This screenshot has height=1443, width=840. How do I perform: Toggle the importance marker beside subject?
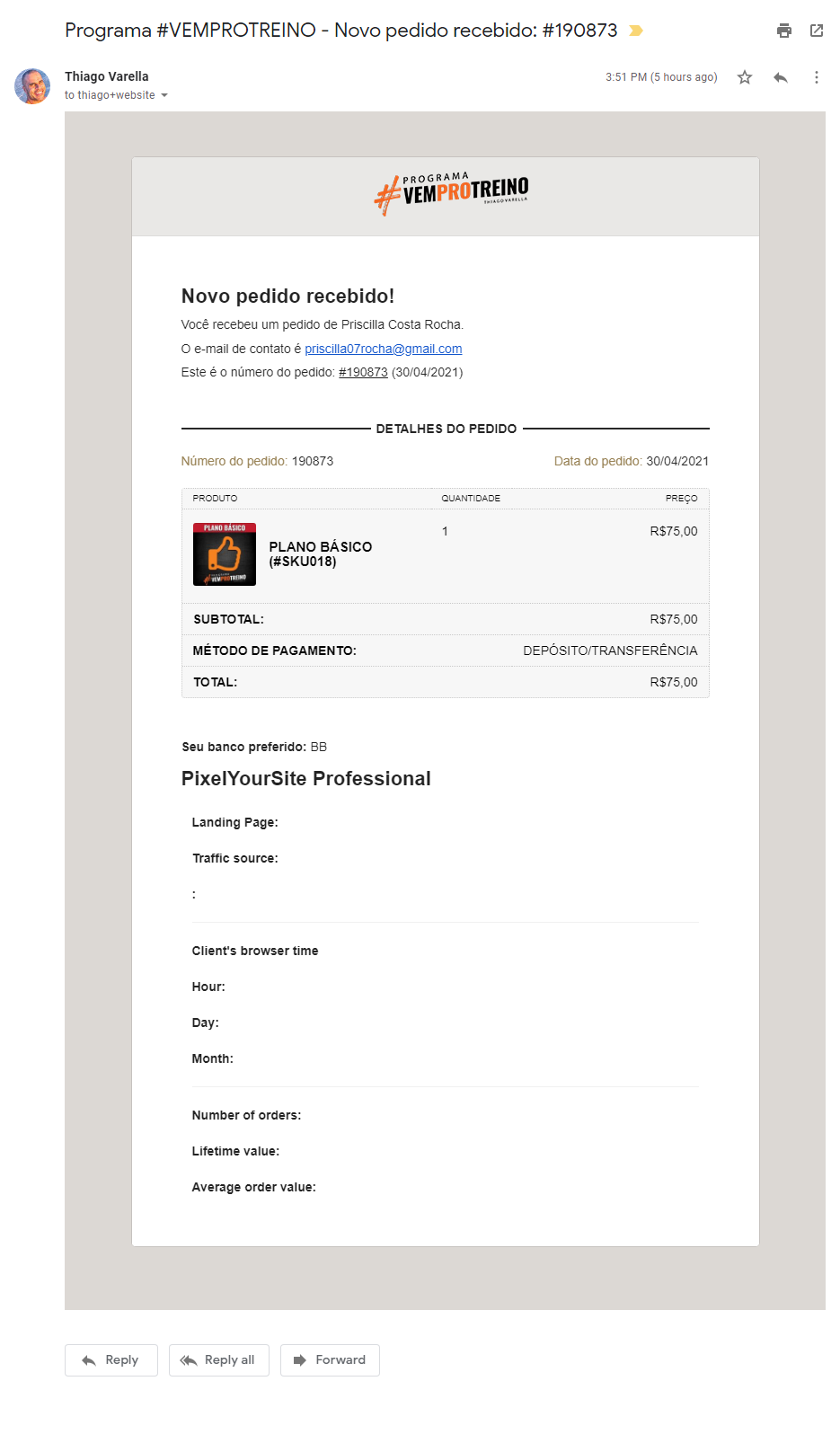click(x=636, y=31)
